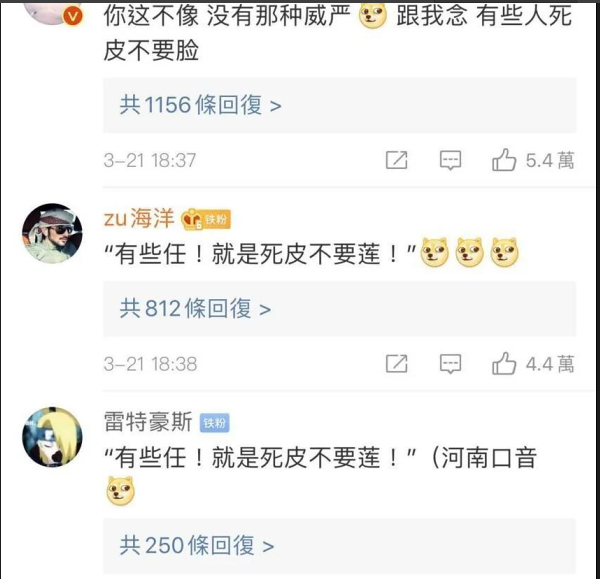Like the comment with 5.4萬 likes
This screenshot has width=600, height=579.
point(505,160)
